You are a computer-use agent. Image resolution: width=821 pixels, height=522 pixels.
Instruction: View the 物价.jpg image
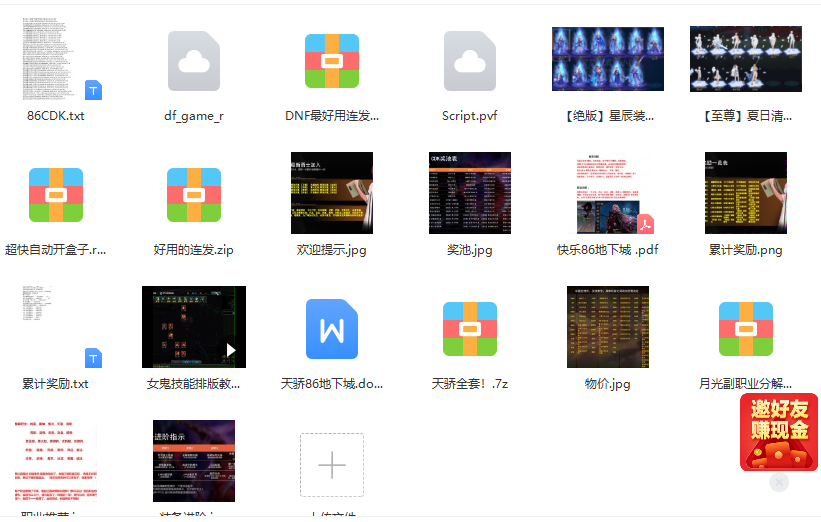pos(608,327)
